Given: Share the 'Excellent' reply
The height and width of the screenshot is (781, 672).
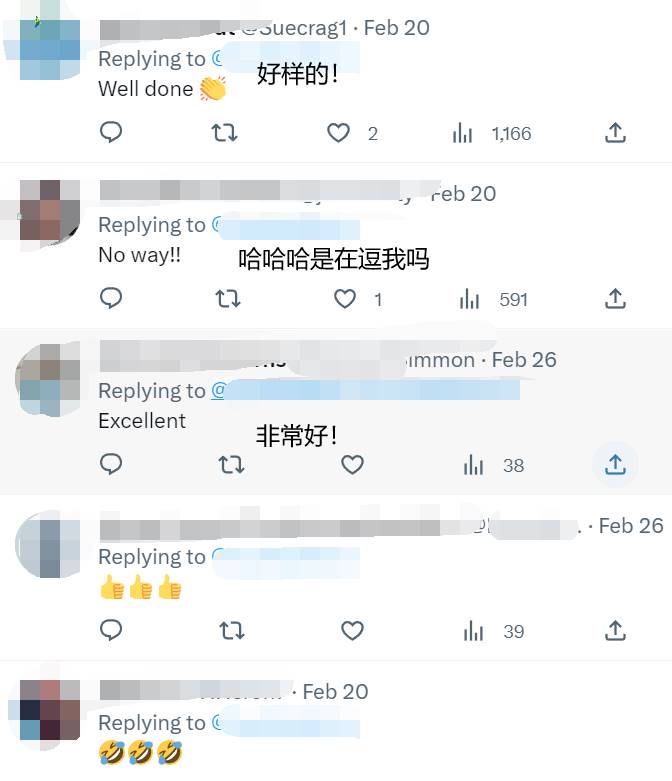Looking at the screenshot, I should (x=615, y=465).
